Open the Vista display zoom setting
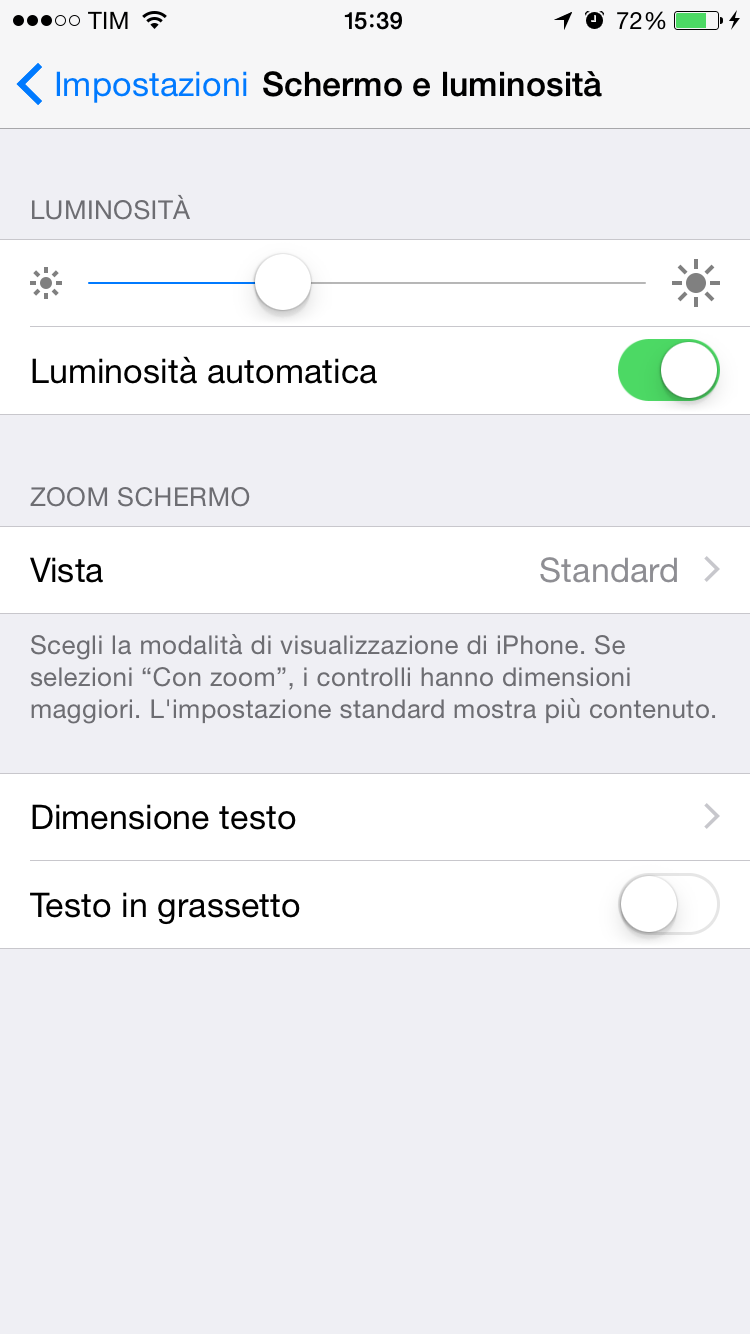 375,570
